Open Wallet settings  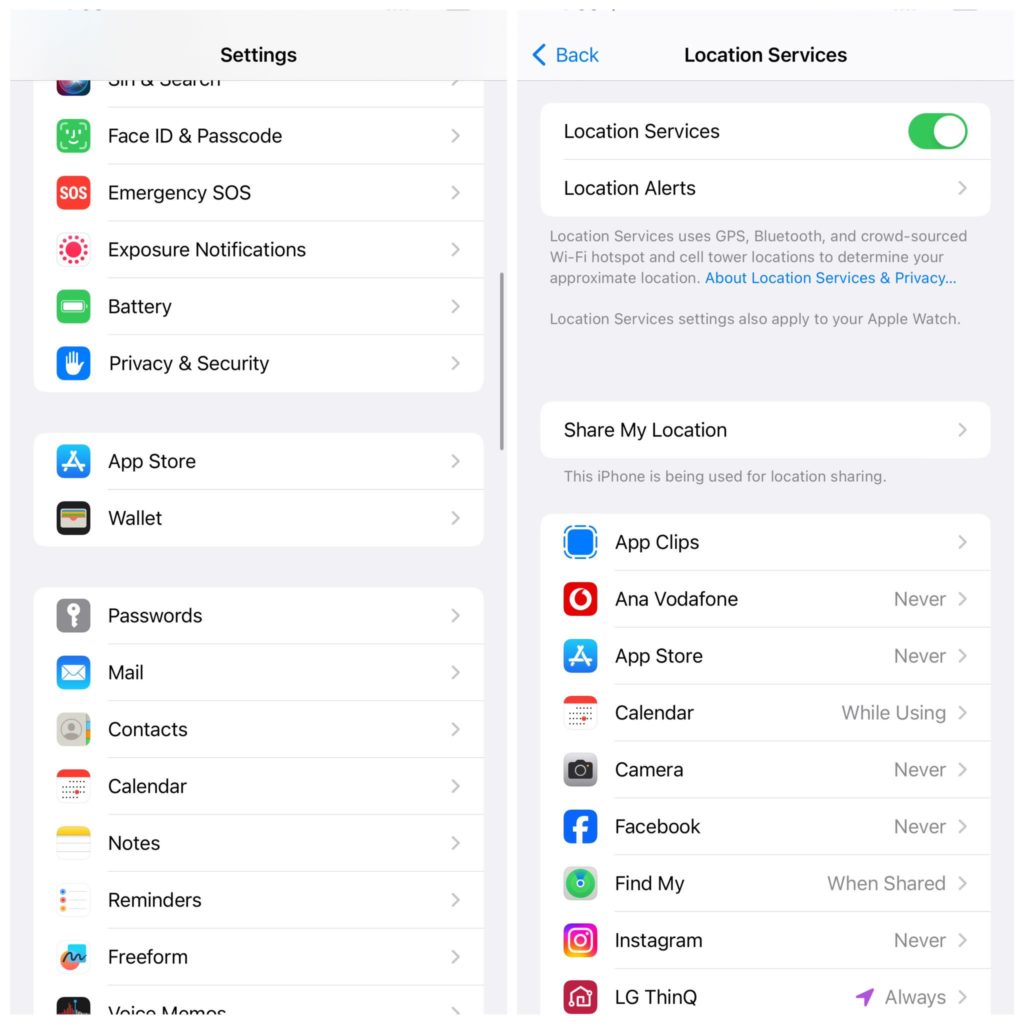tap(258, 518)
